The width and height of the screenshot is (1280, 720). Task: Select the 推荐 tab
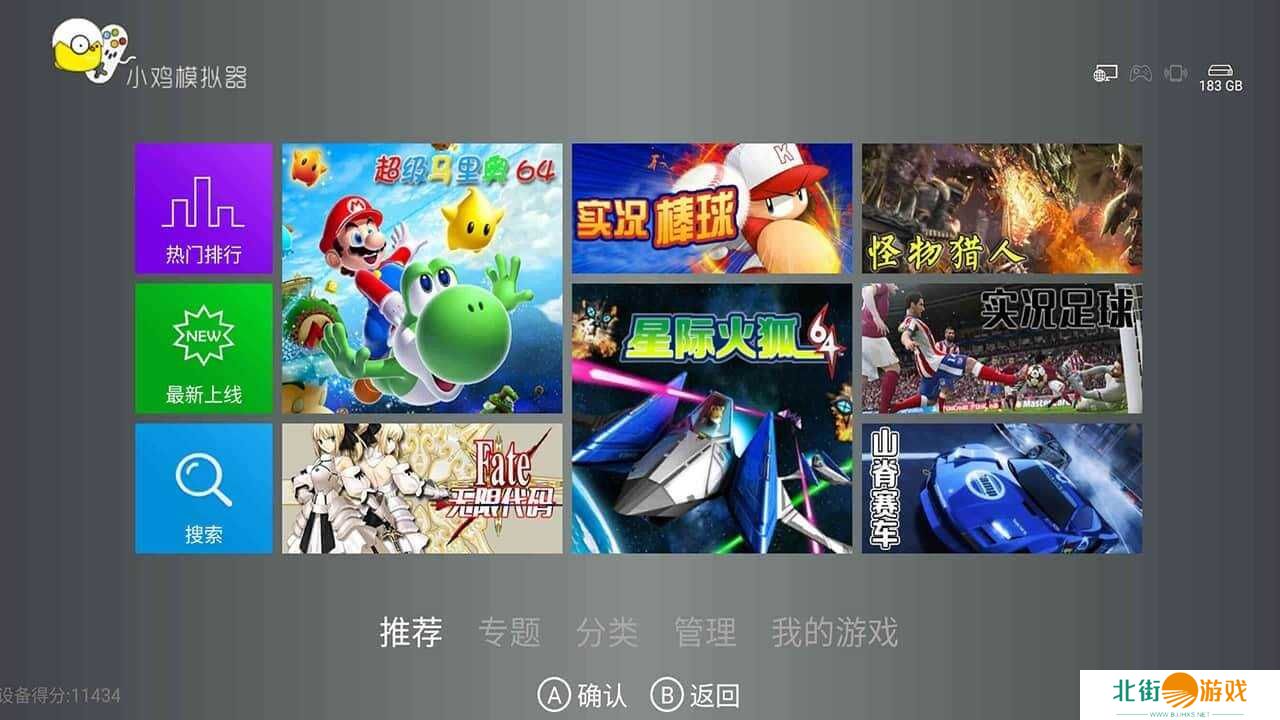click(411, 632)
